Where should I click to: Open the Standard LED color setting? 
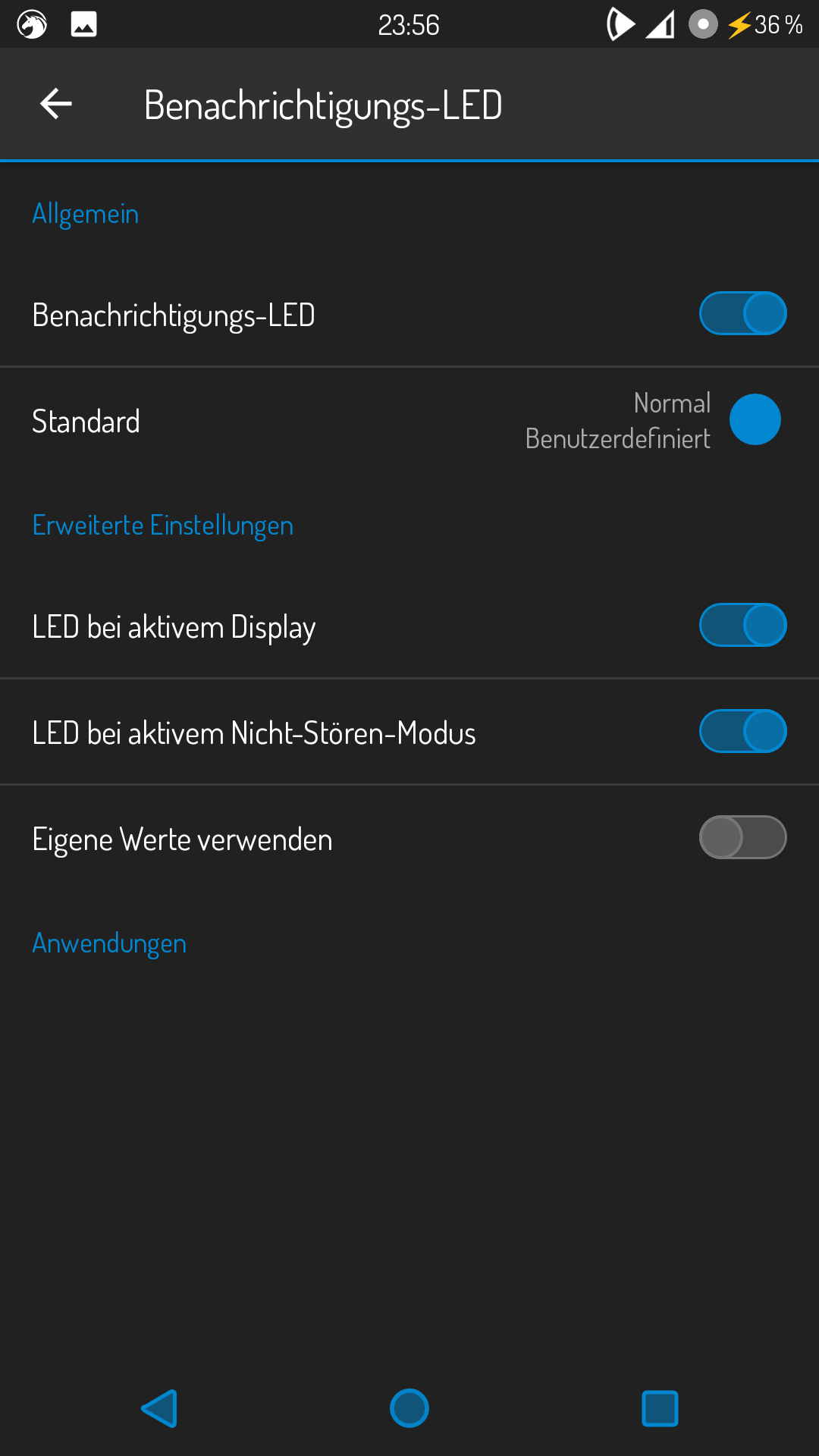coord(409,421)
